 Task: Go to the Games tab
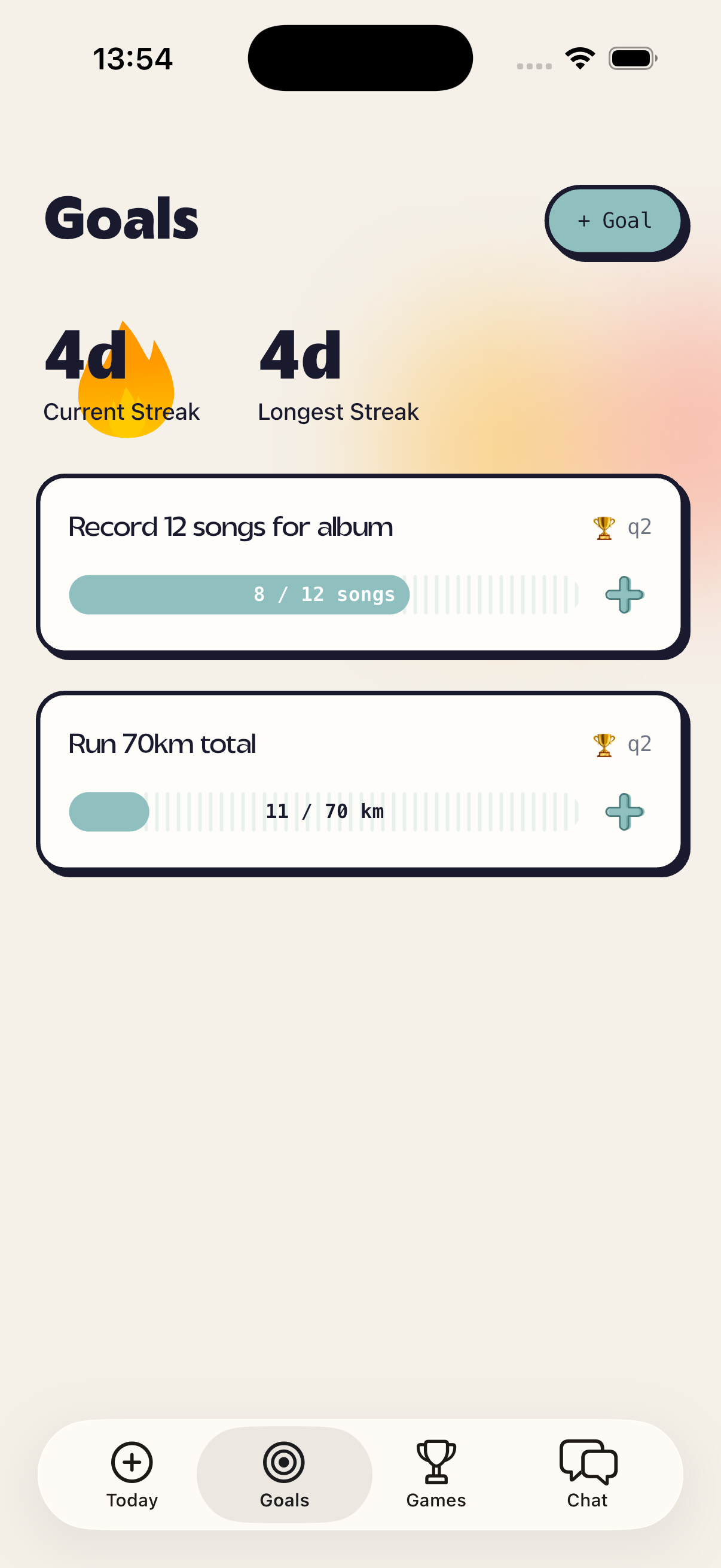pyautogui.click(x=436, y=1474)
